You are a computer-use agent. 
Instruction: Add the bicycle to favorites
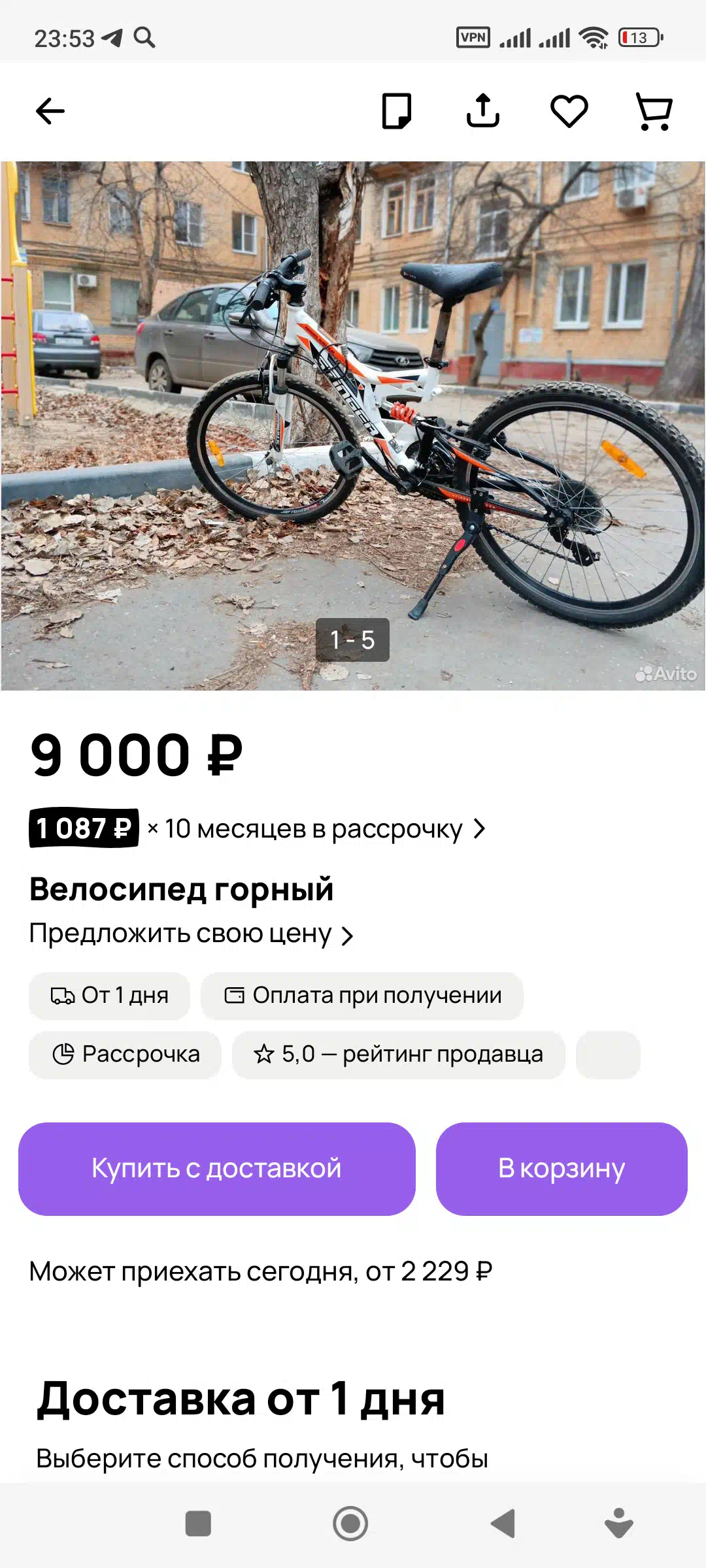pos(569,111)
